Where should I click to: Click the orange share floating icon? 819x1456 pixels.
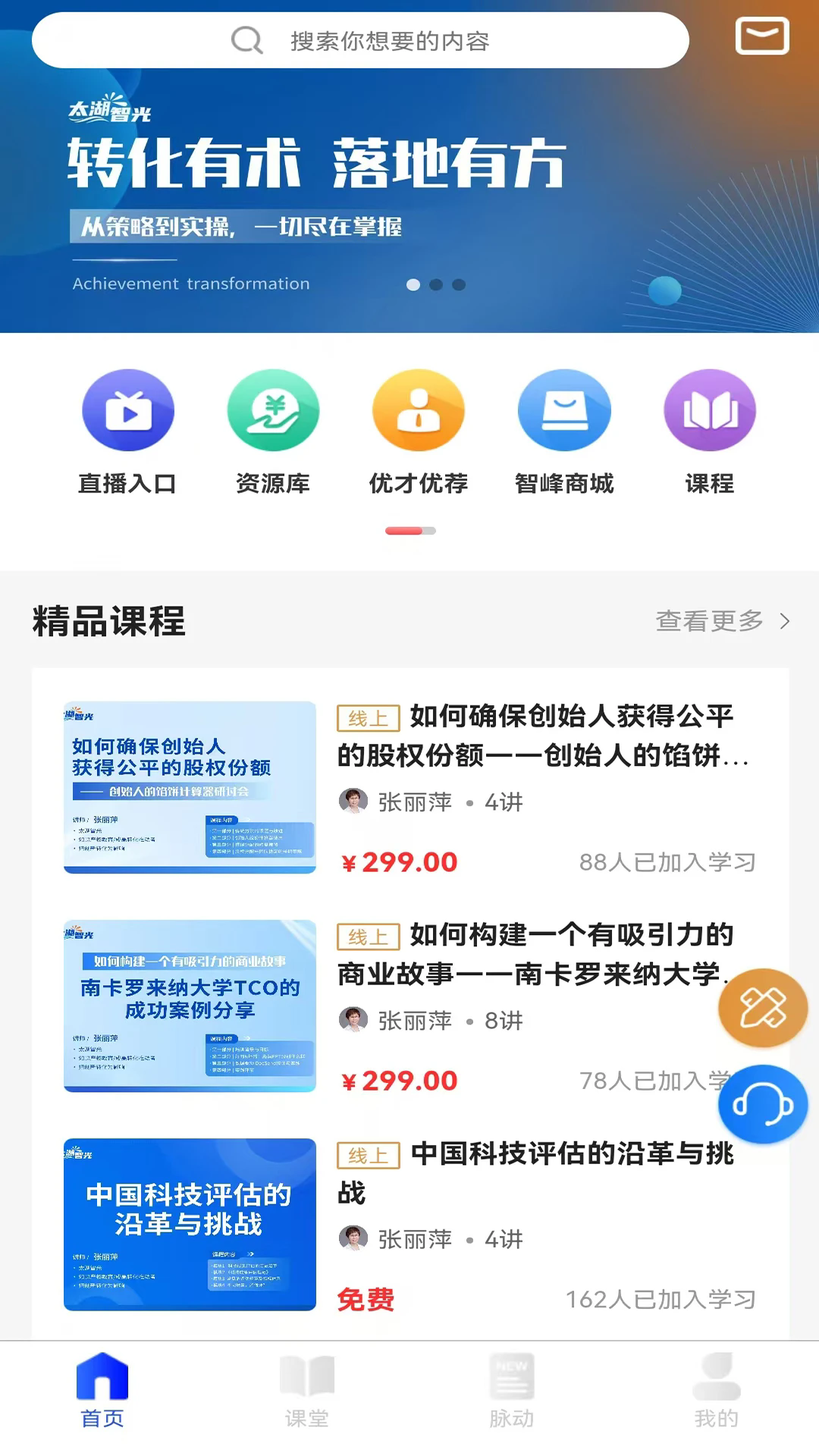764,1007
